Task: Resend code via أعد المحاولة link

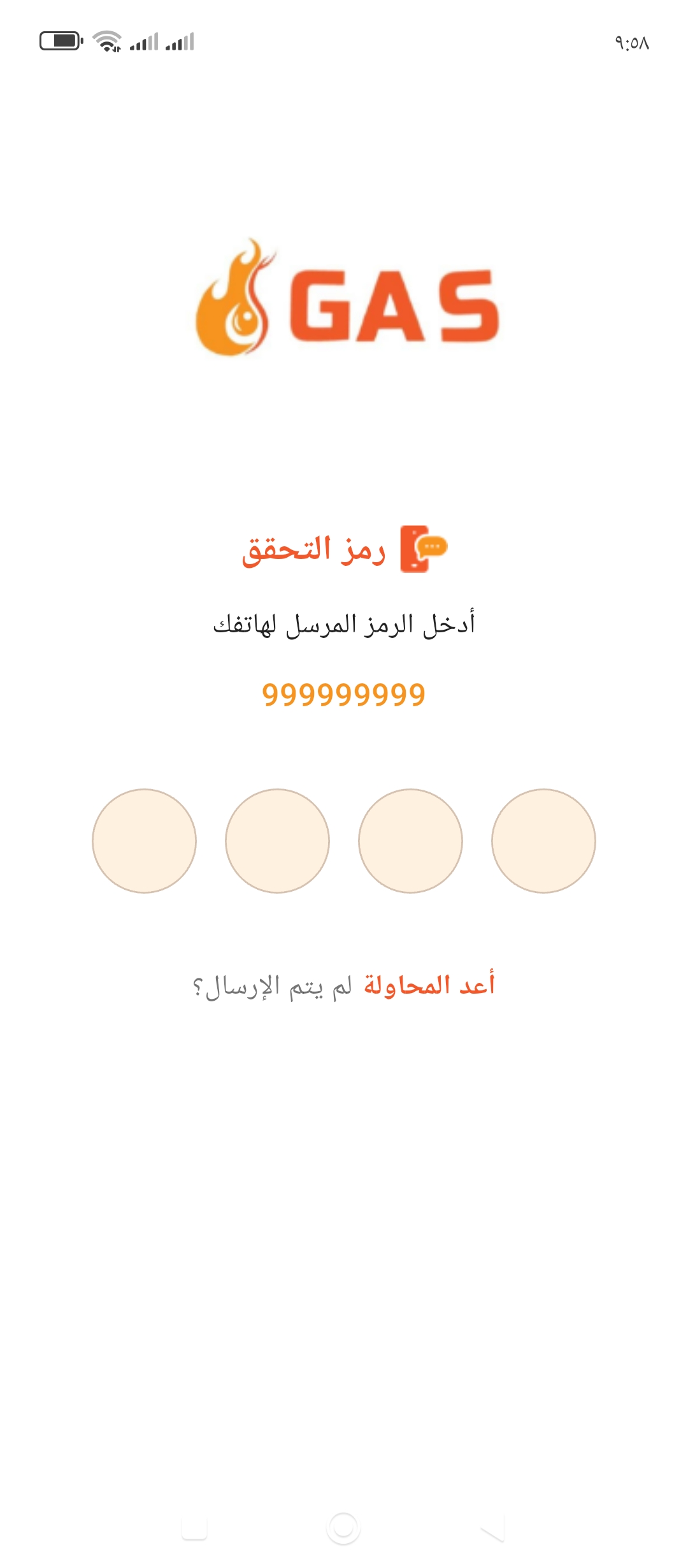Action: tap(429, 985)
